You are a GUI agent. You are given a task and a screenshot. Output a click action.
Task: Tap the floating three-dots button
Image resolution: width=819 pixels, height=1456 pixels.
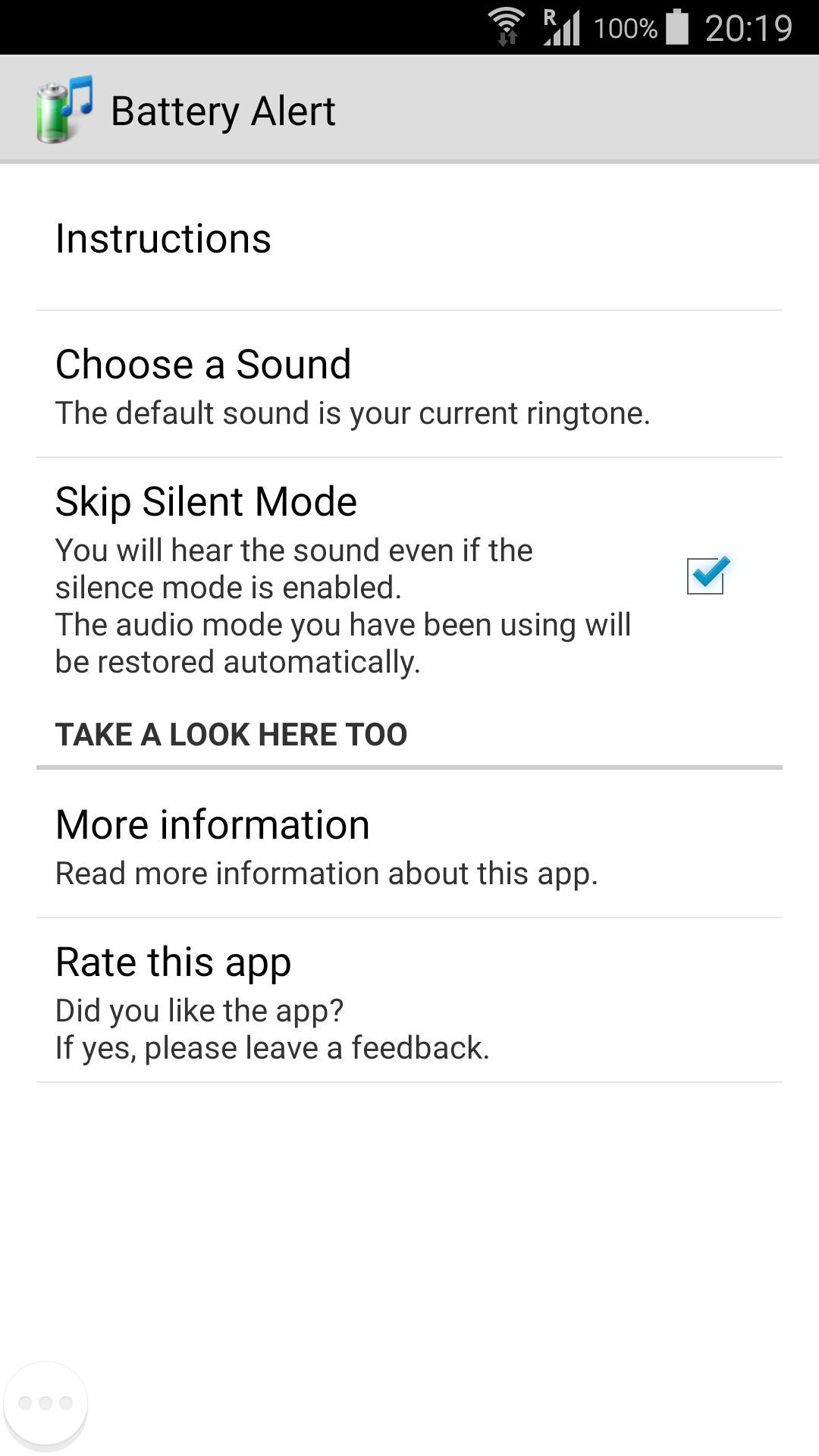tap(45, 1402)
